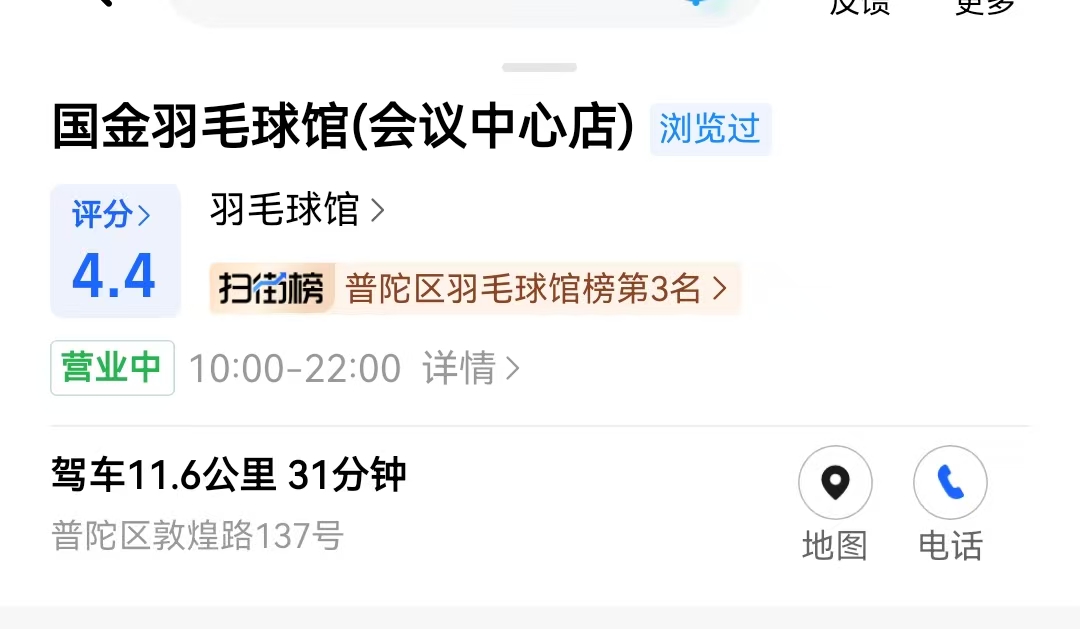Open the 羽毛球馆 category link
The height and width of the screenshot is (629, 1080).
297,210
